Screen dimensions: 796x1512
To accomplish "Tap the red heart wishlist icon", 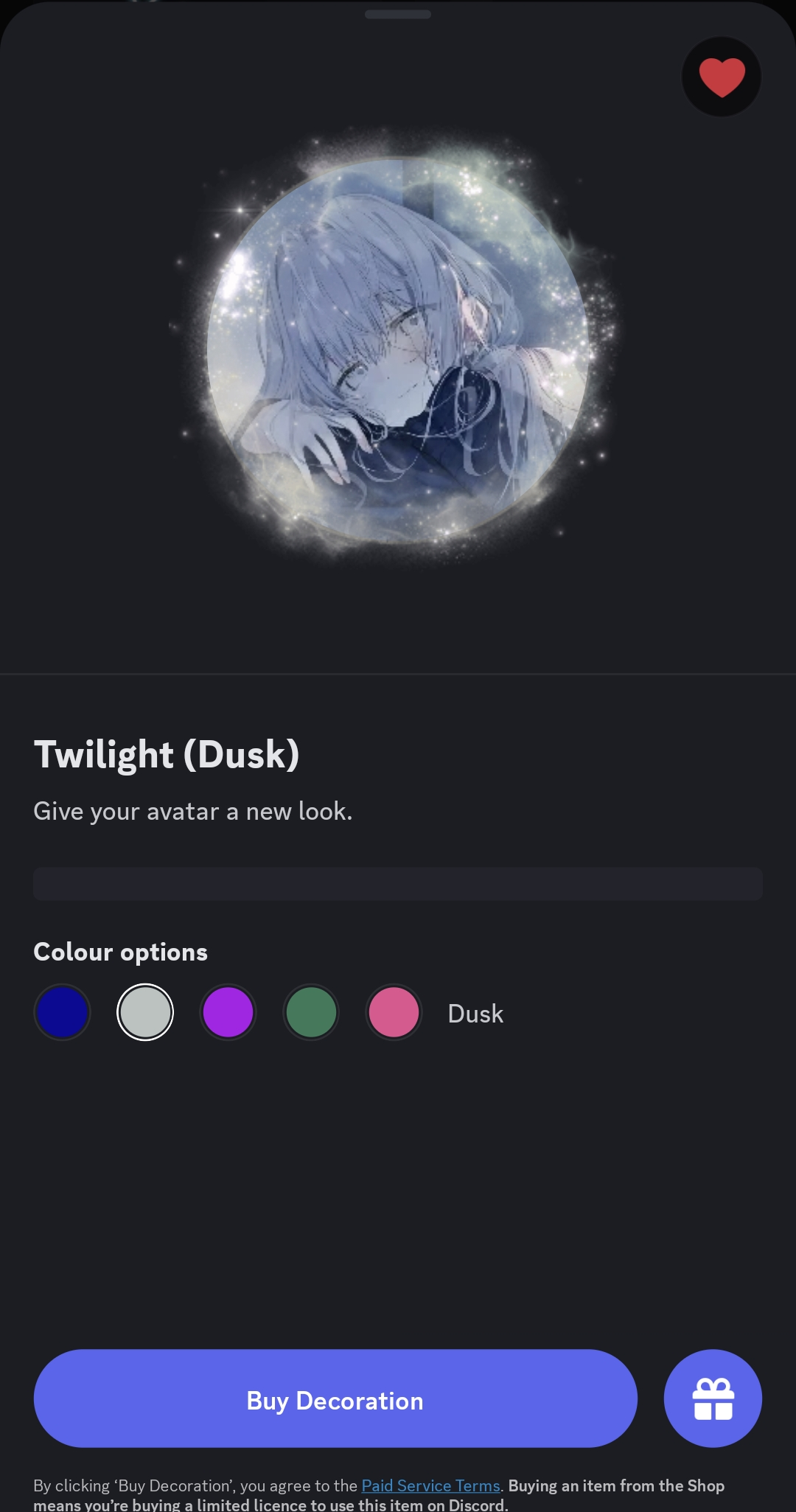I will point(722,77).
